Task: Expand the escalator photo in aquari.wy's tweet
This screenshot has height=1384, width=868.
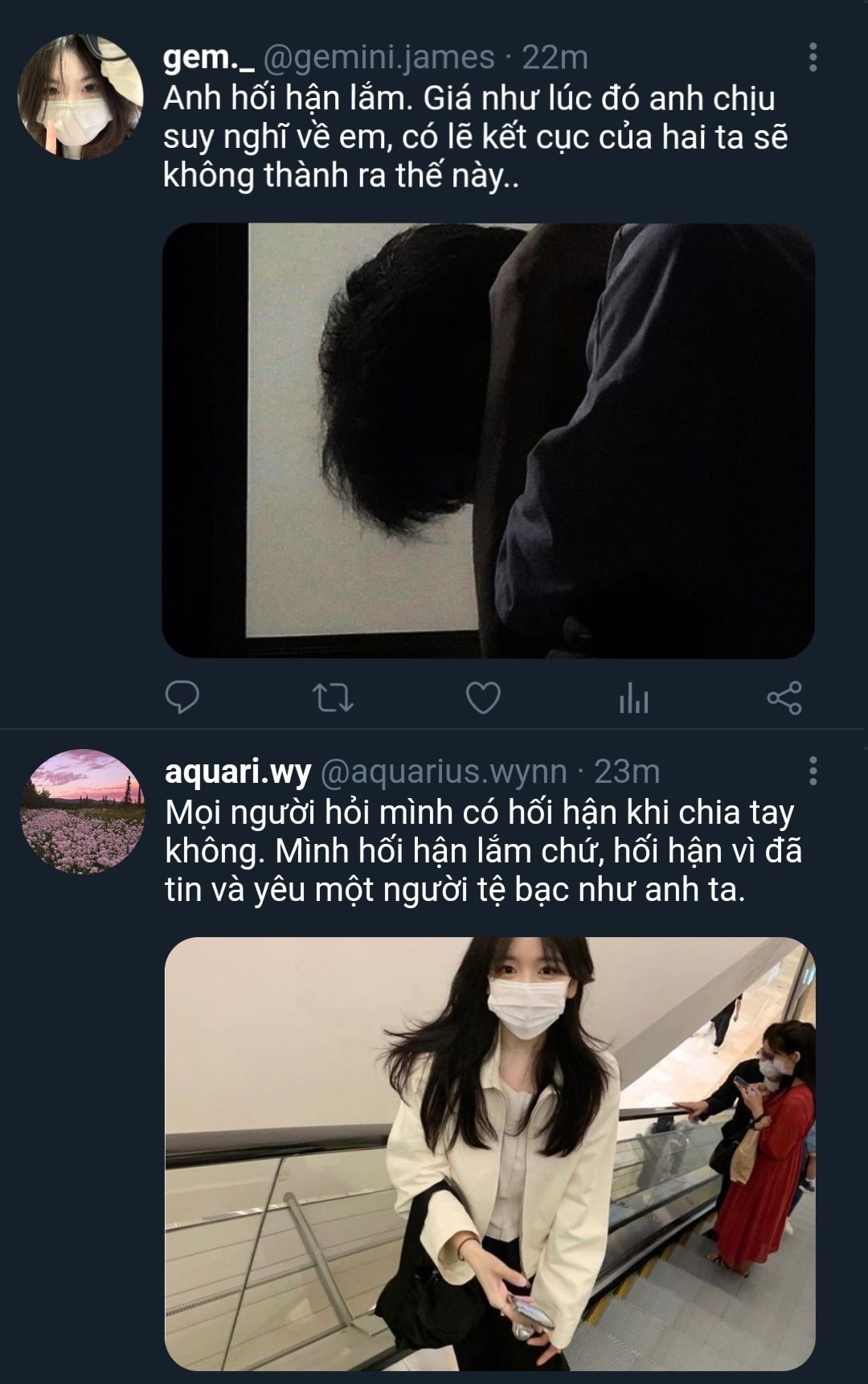Action: (489, 1153)
